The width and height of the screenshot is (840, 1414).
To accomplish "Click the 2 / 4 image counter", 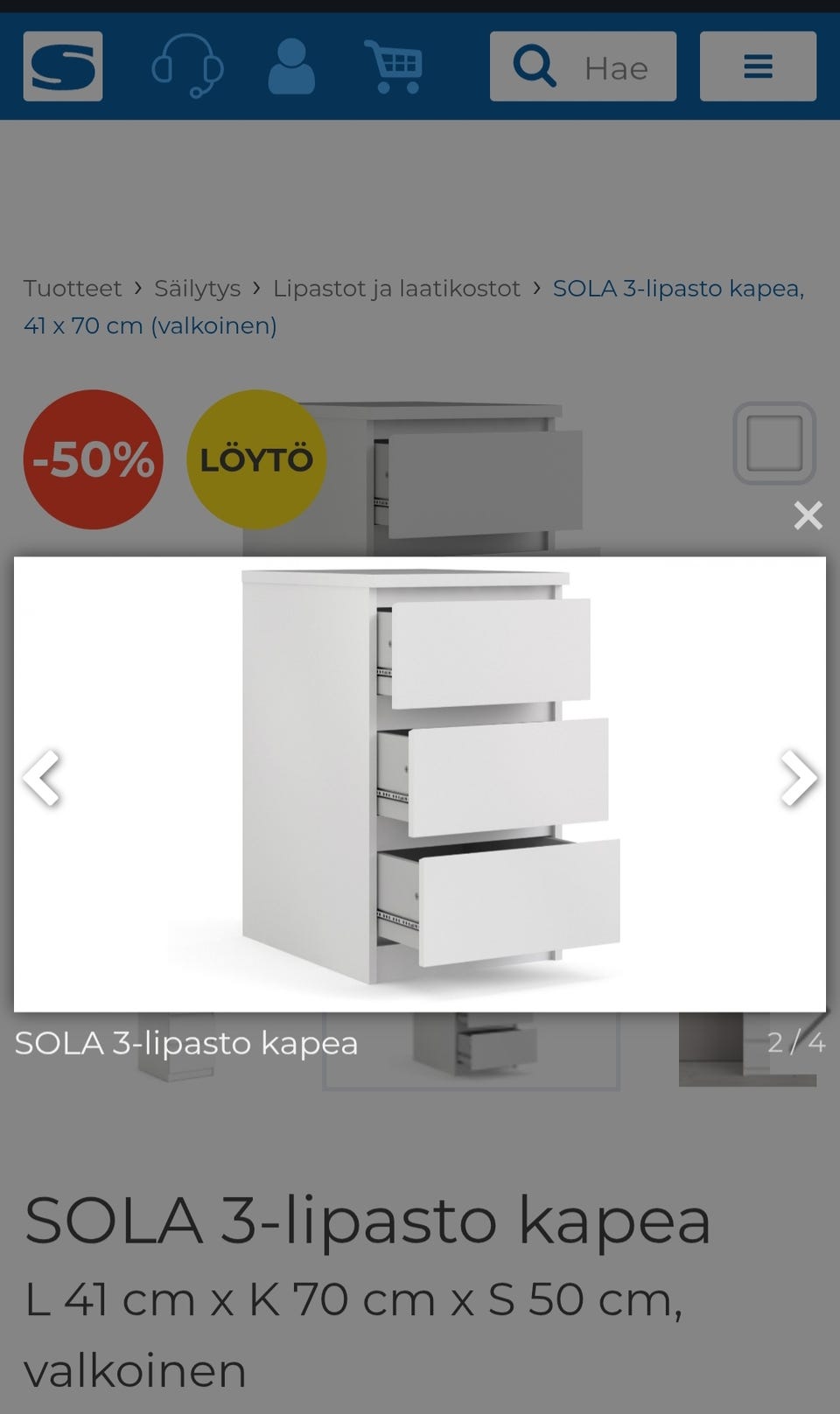I will coord(793,1043).
